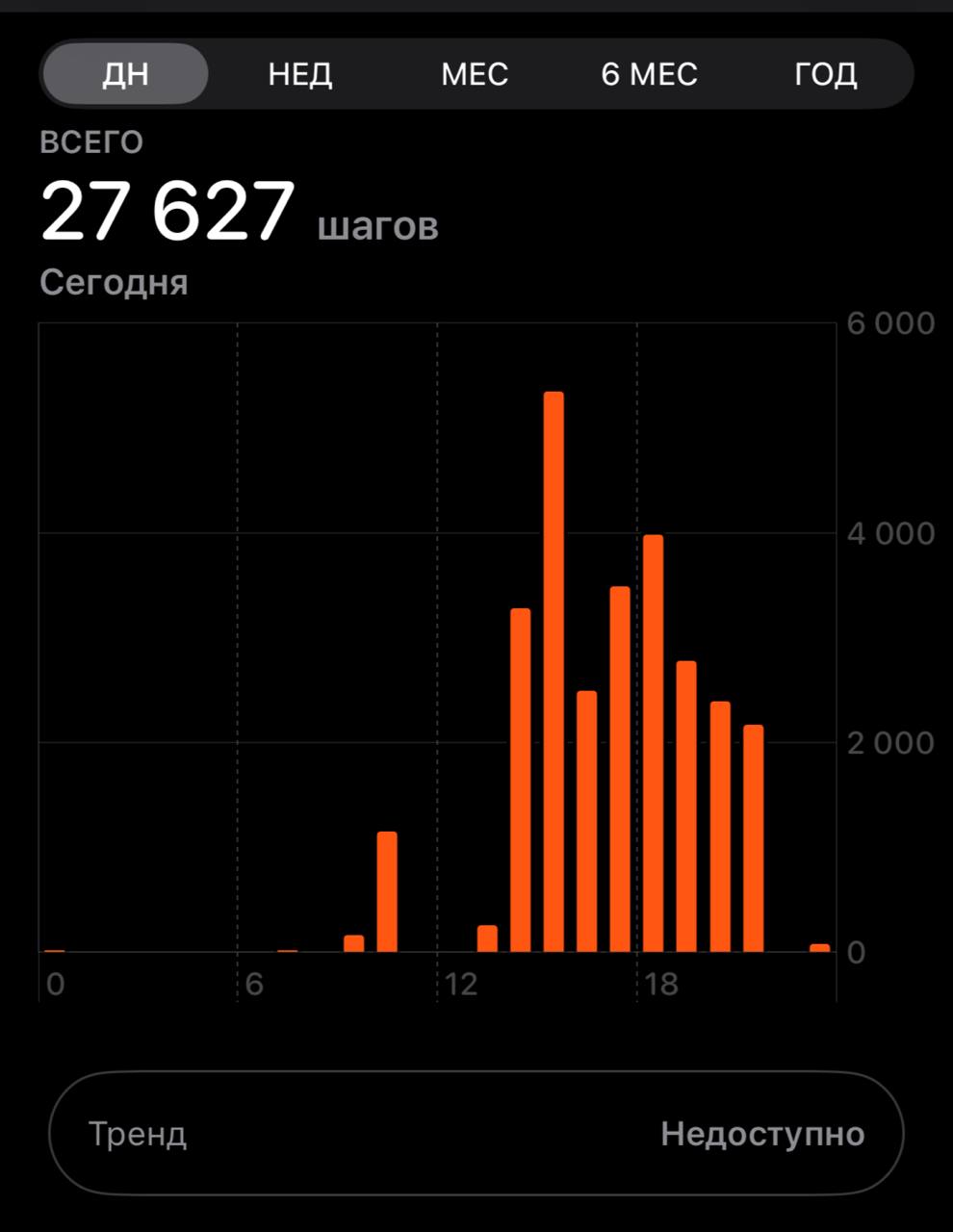
Task: Open the Тренд row
Action: pyautogui.click(x=476, y=1134)
